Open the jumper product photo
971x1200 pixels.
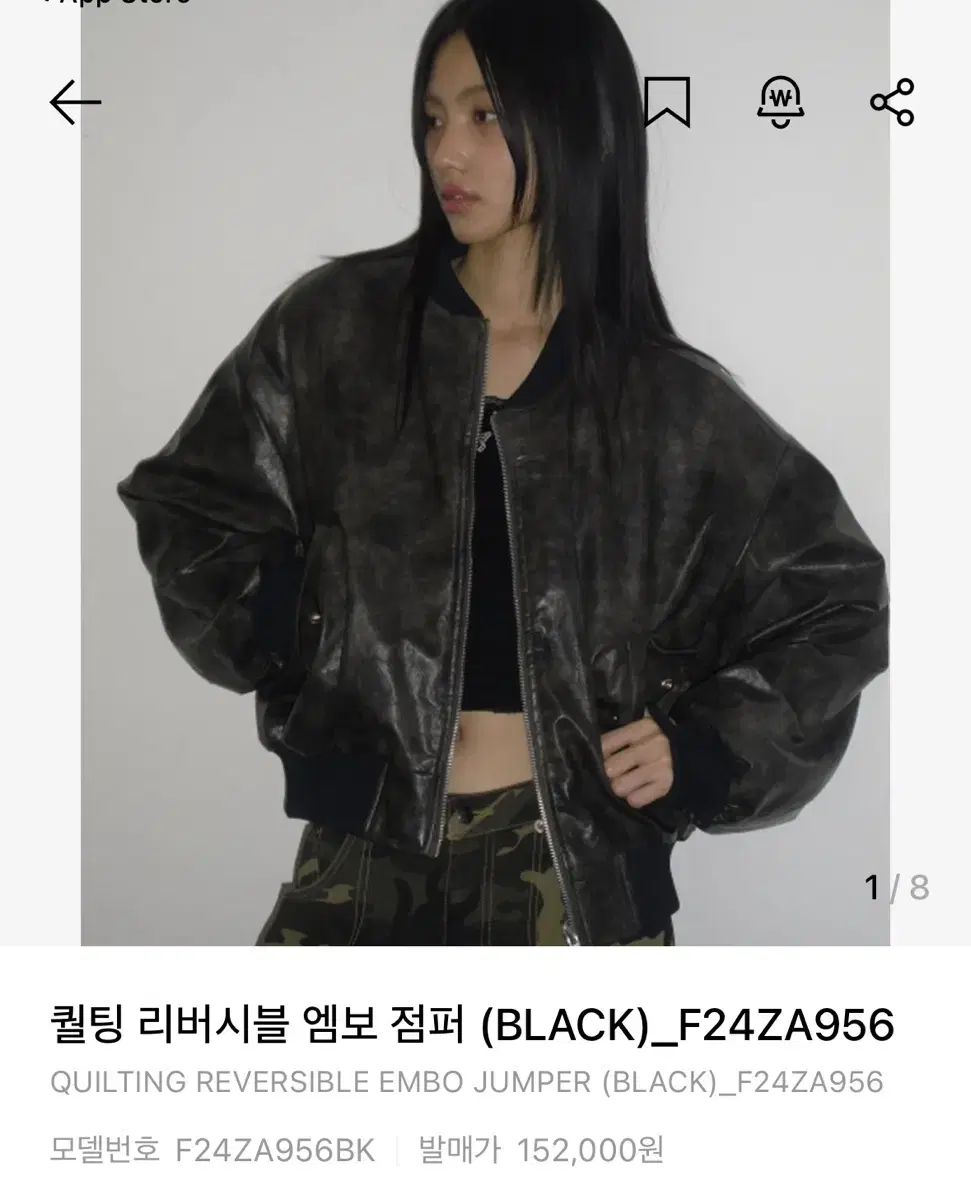[x=485, y=520]
